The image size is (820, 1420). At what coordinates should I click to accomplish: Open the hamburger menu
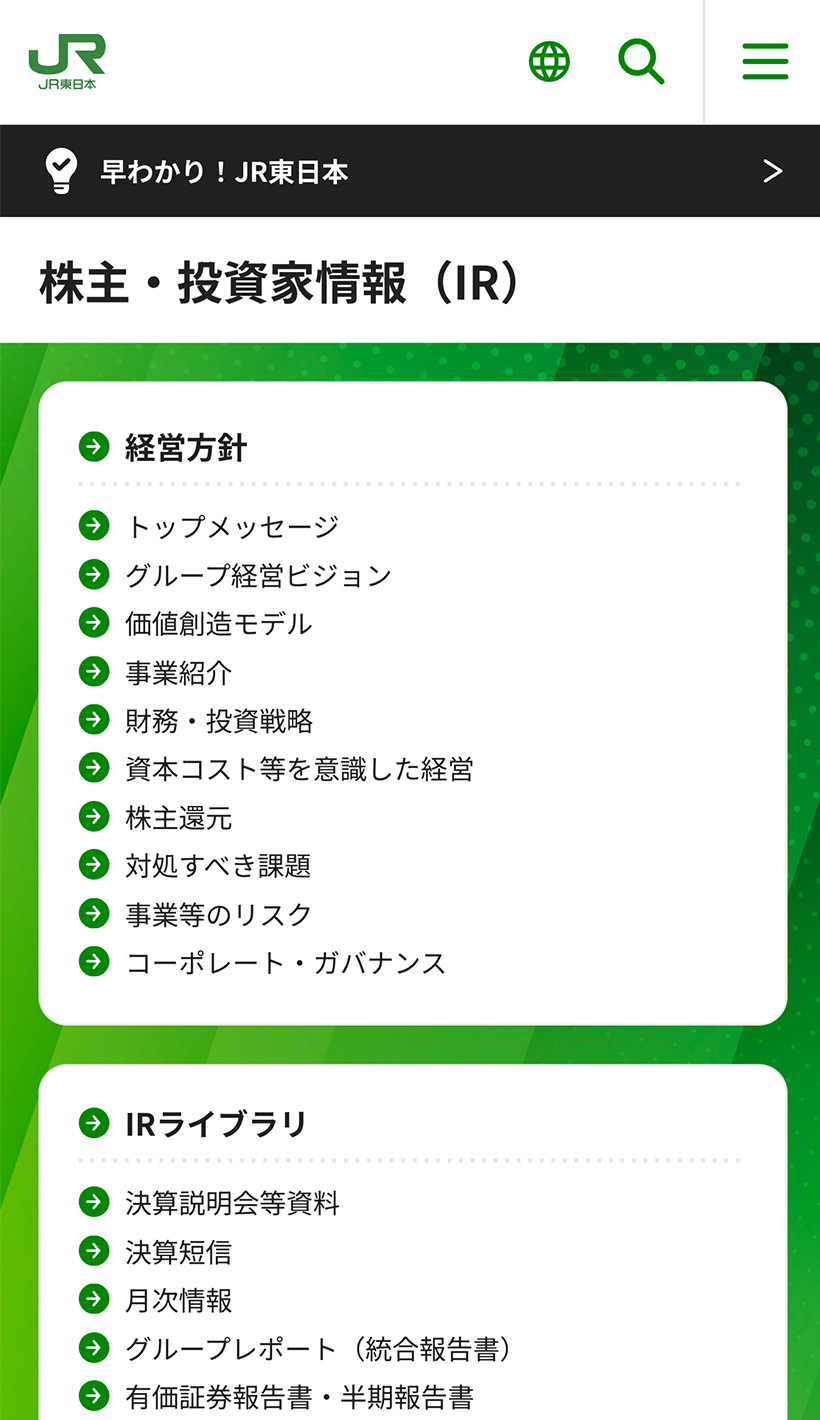(765, 62)
